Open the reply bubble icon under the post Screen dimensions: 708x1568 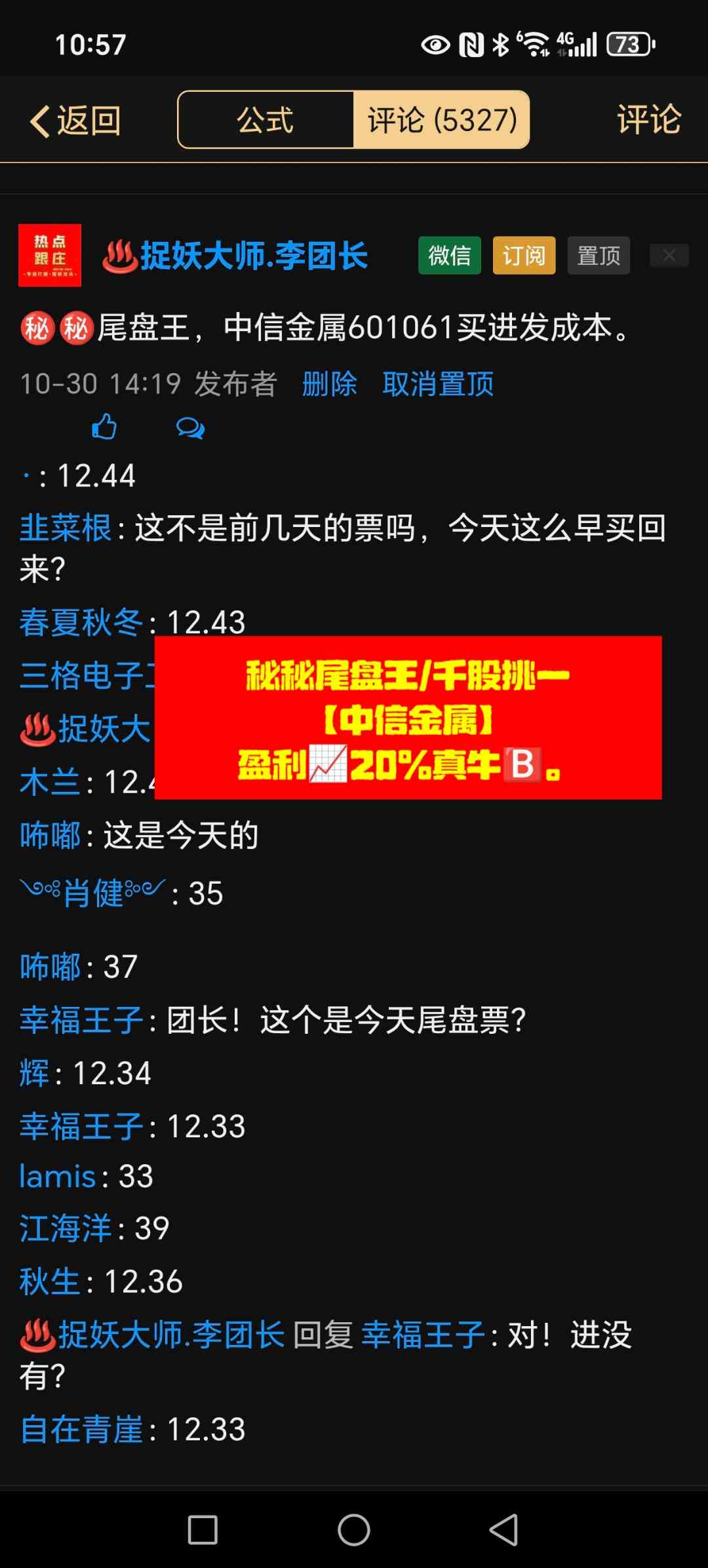190,428
